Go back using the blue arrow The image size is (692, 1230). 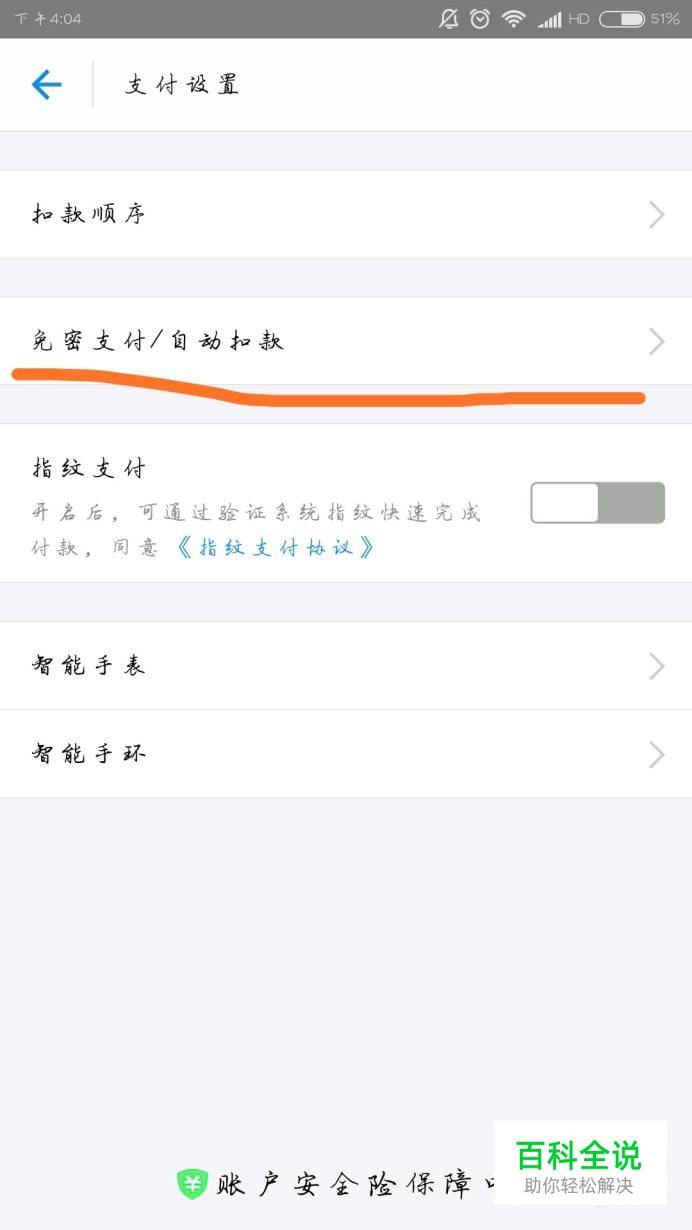pos(46,85)
